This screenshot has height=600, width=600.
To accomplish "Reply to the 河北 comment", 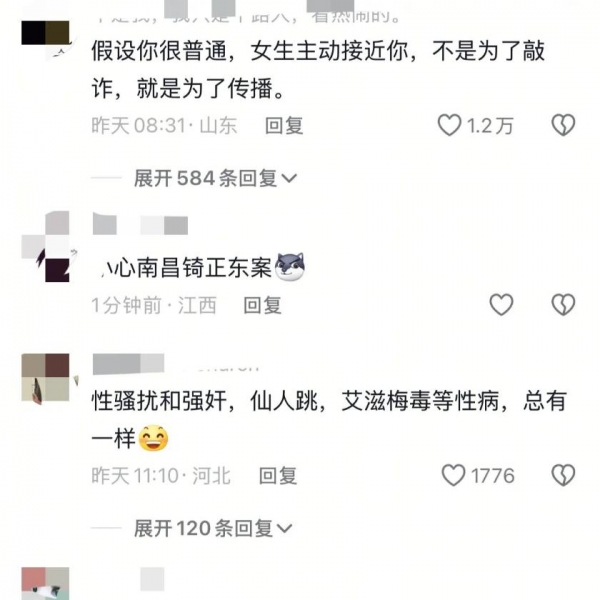I will click(278, 474).
